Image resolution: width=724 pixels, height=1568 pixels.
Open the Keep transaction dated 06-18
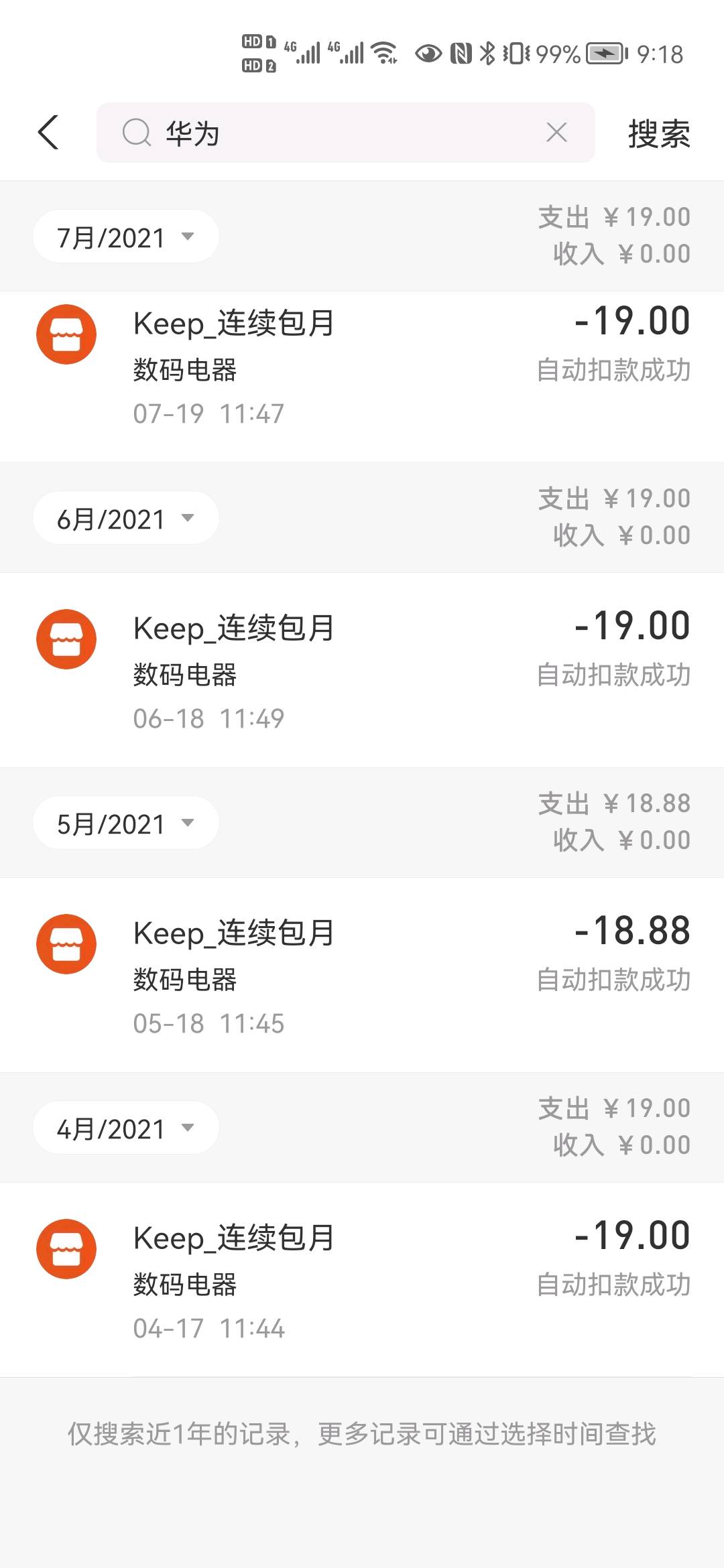tap(362, 670)
